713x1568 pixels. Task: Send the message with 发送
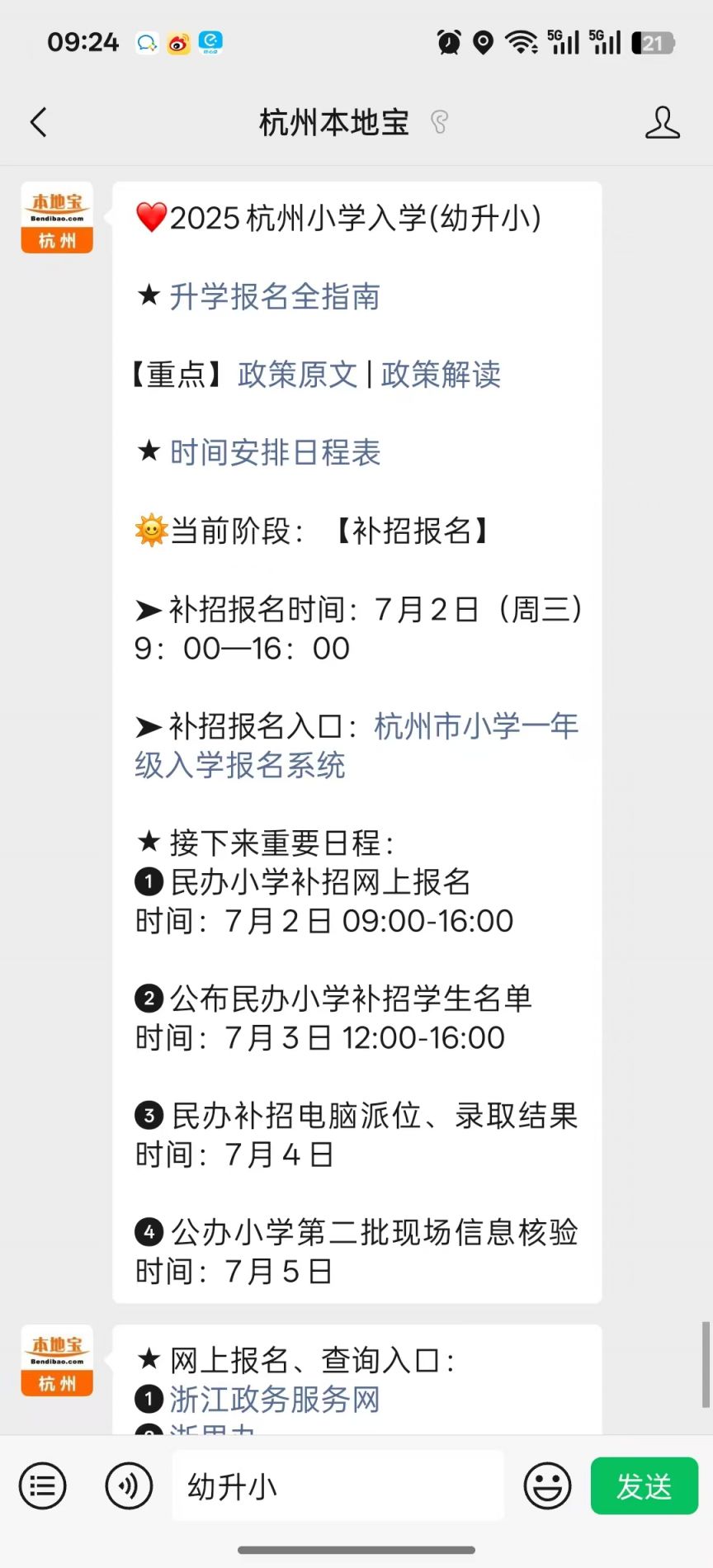point(644,1486)
